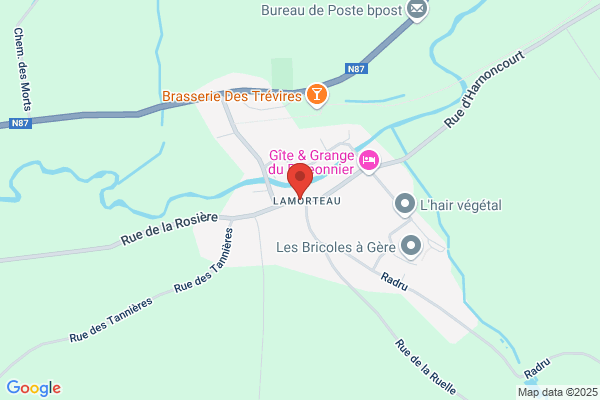Screen dimensions: 600x400
Task: Open the L'hair végétal place marker
Action: [x=405, y=204]
